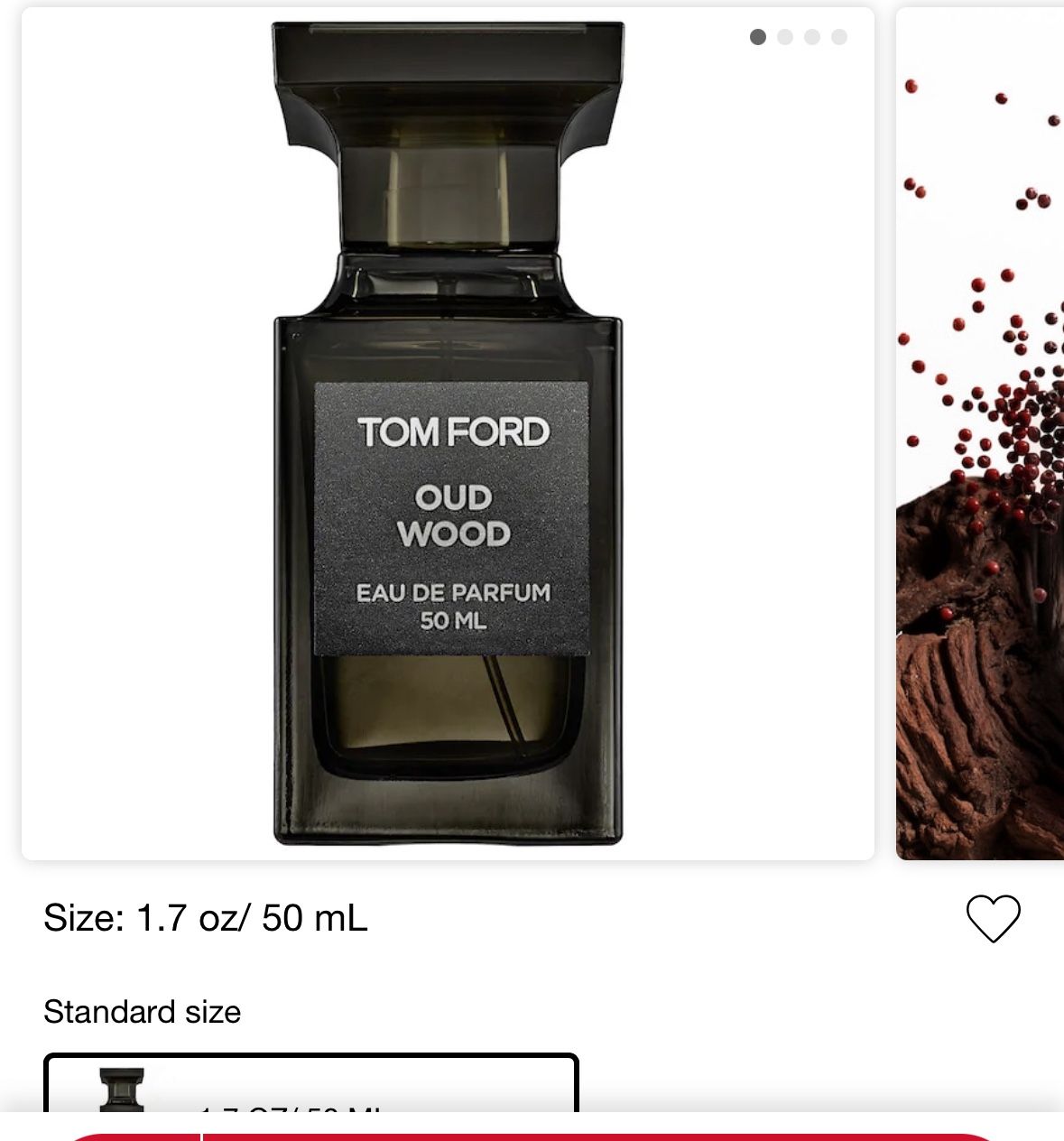Screen dimensions: 1064x1141
Task: Tap the image carousel page indicator dots
Action: click(x=799, y=37)
